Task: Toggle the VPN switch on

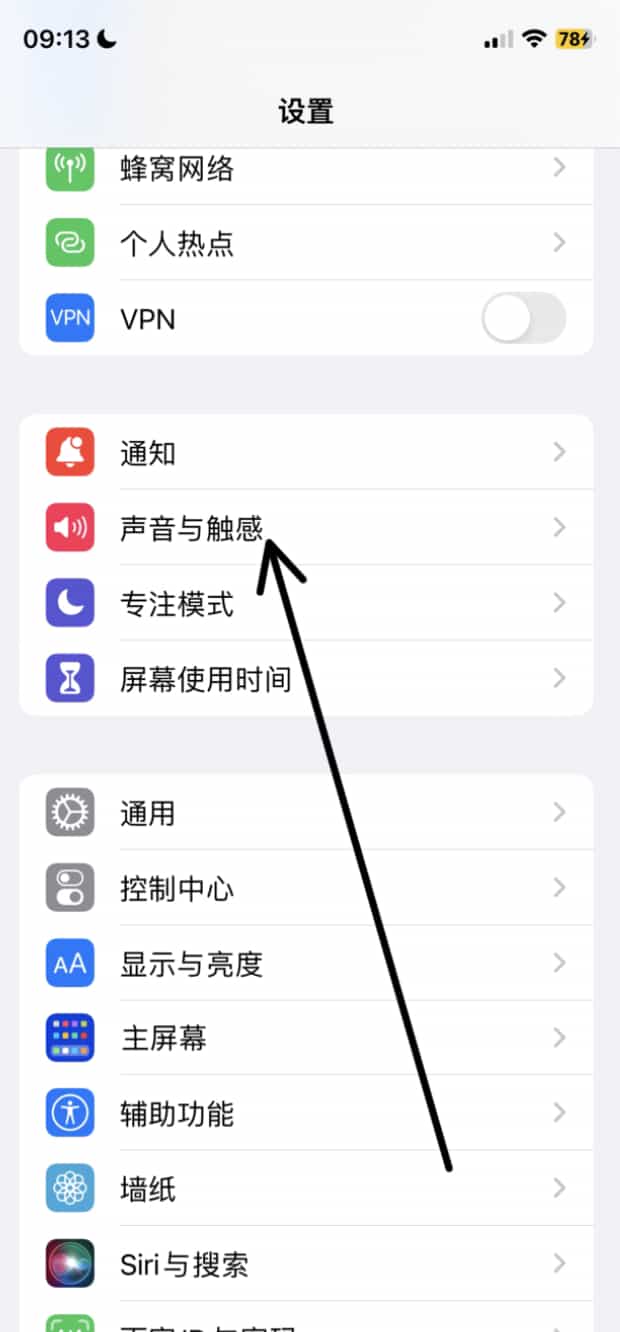Action: (523, 320)
